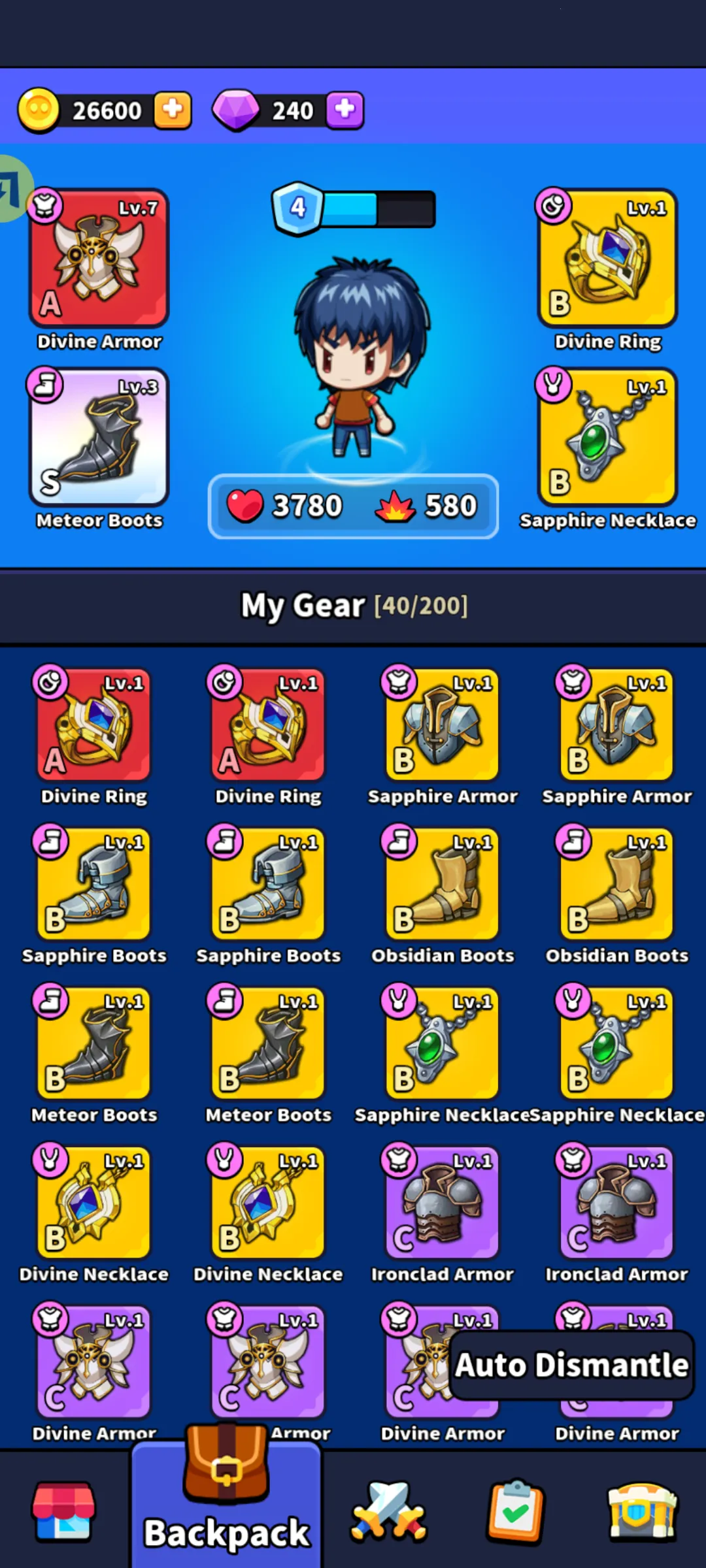Open the clipboard quests tab
Screen dimensions: 706x1568
[515, 1511]
